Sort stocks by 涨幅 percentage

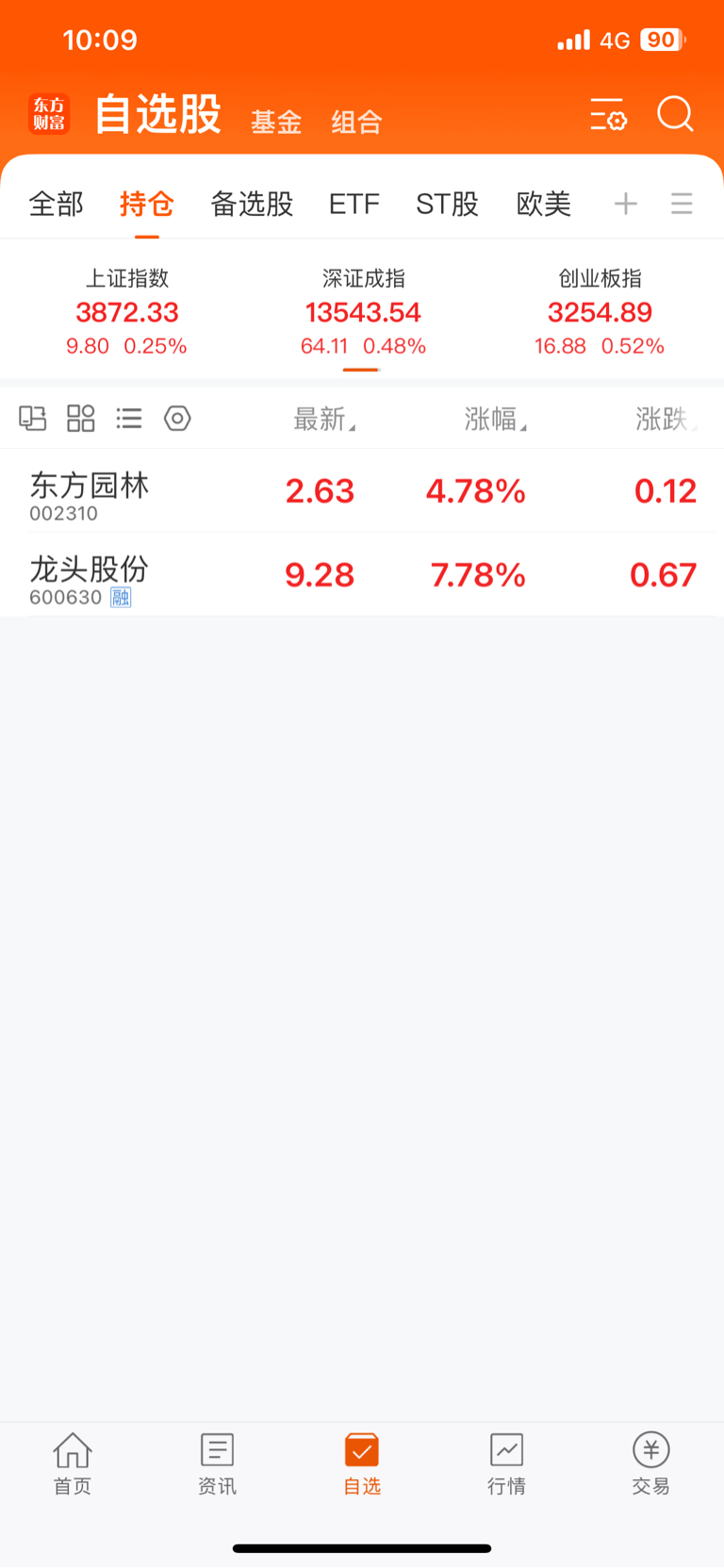(x=494, y=419)
